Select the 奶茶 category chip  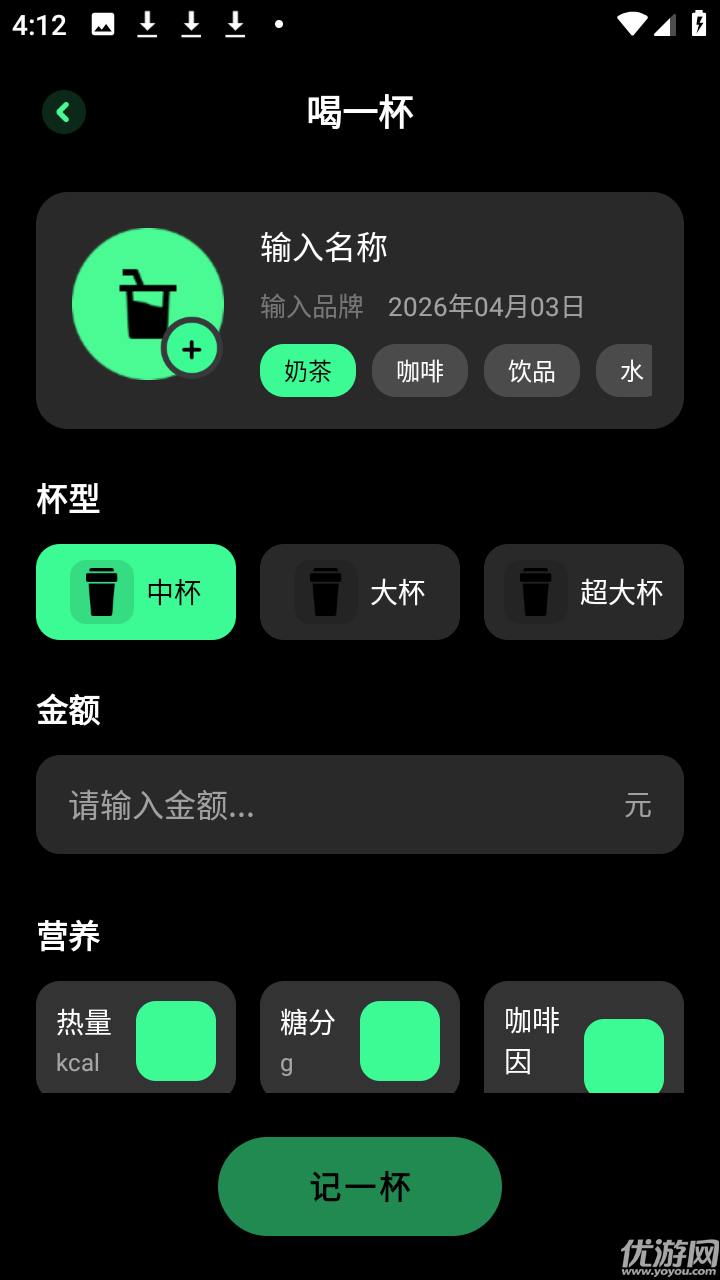(x=308, y=371)
